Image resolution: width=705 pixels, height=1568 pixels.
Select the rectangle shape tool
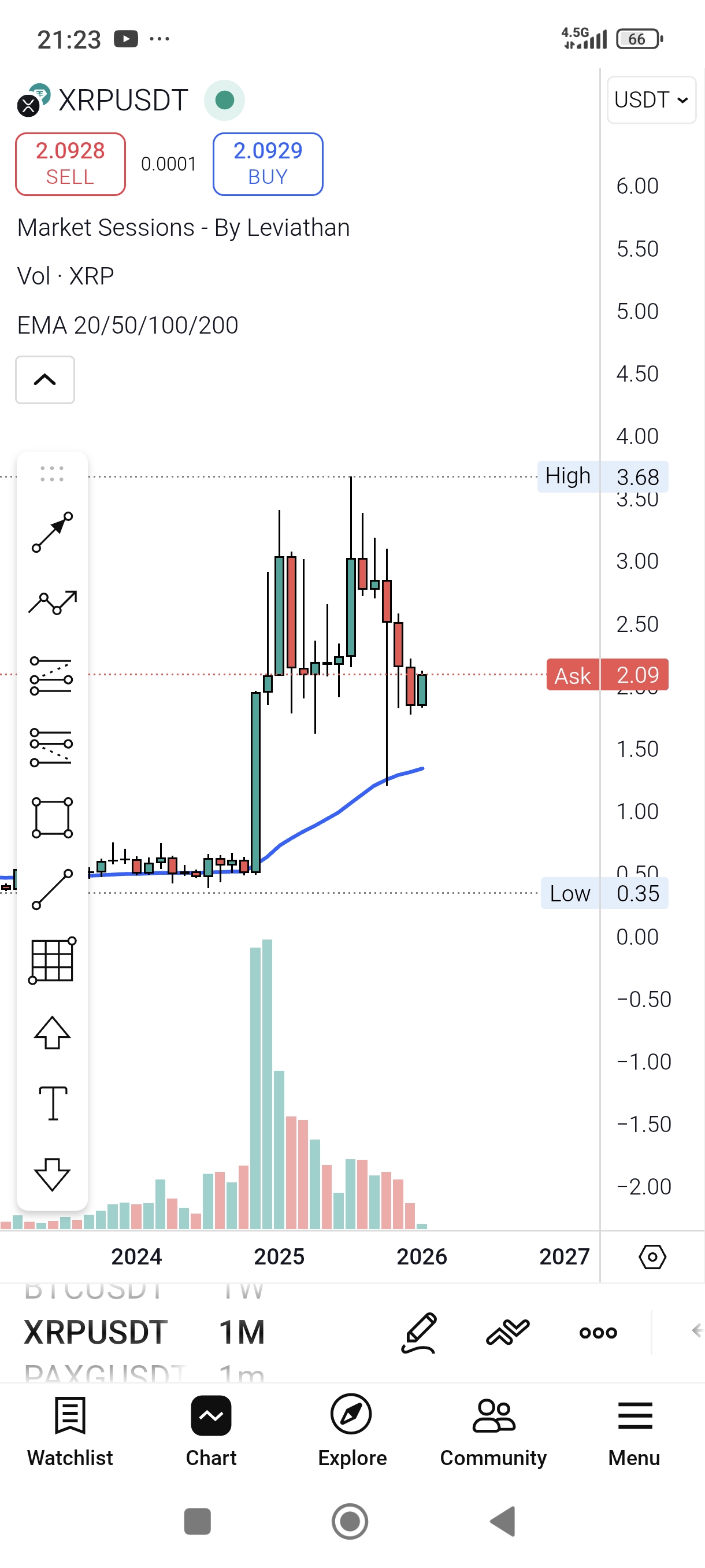pos(53,818)
